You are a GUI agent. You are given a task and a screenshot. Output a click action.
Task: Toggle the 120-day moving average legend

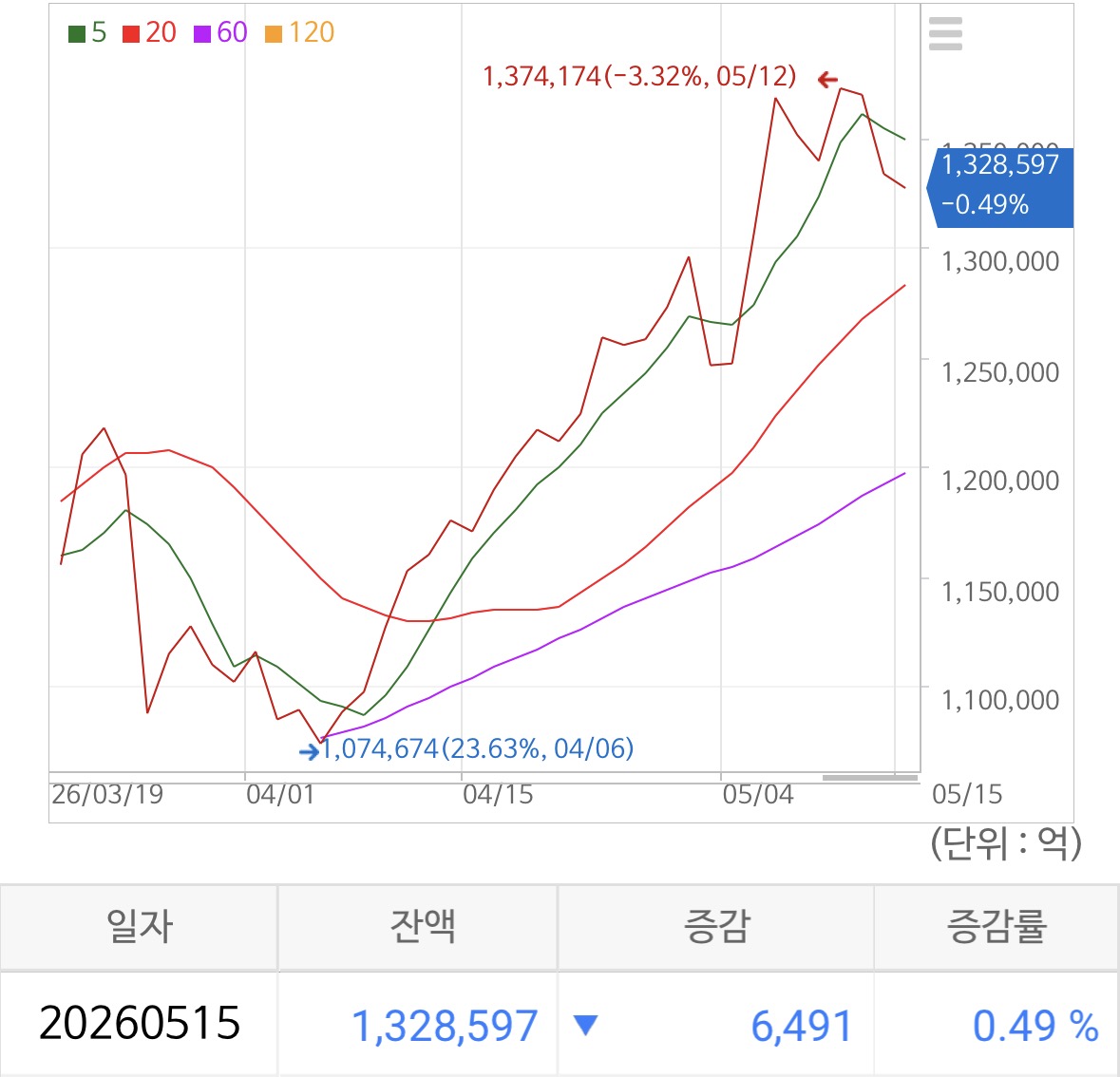[299, 33]
